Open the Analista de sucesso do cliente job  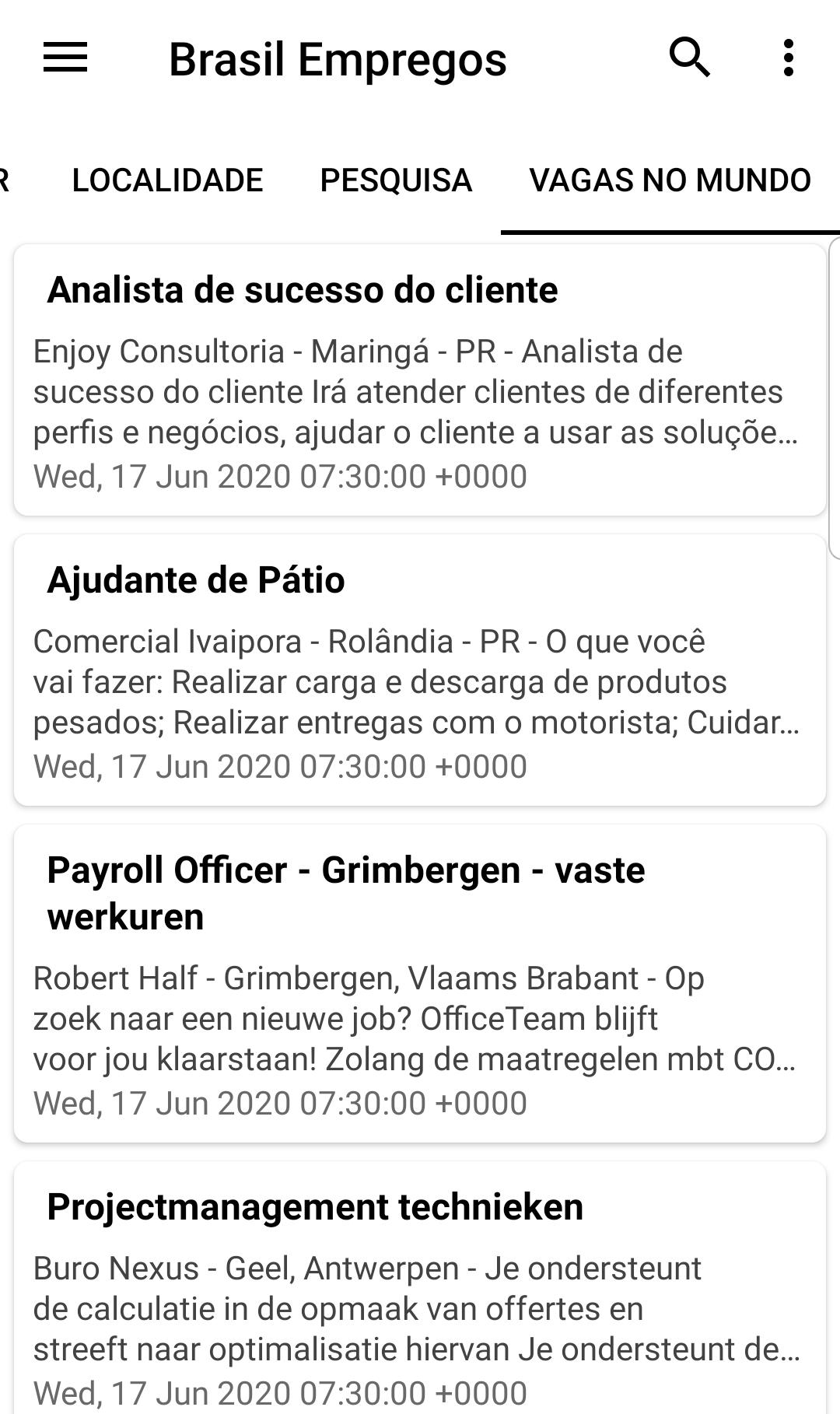[x=420, y=380]
